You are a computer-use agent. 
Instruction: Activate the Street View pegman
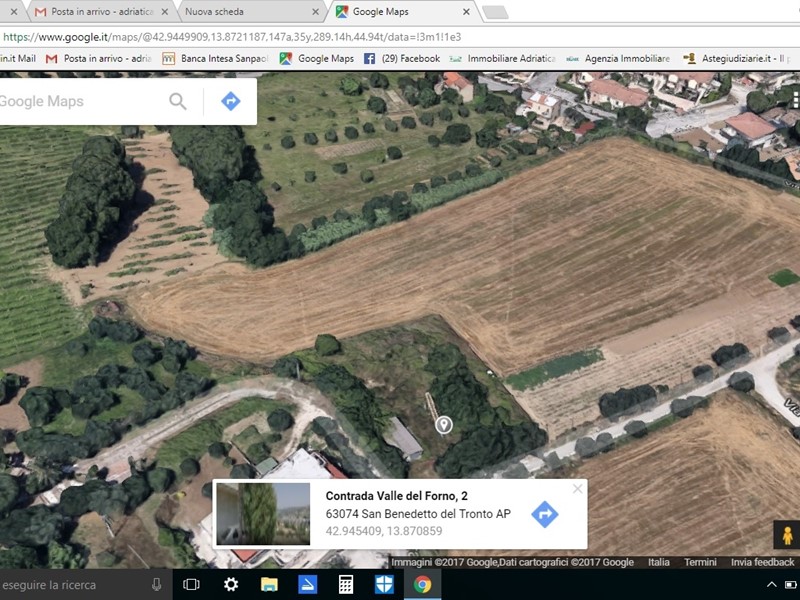[786, 535]
